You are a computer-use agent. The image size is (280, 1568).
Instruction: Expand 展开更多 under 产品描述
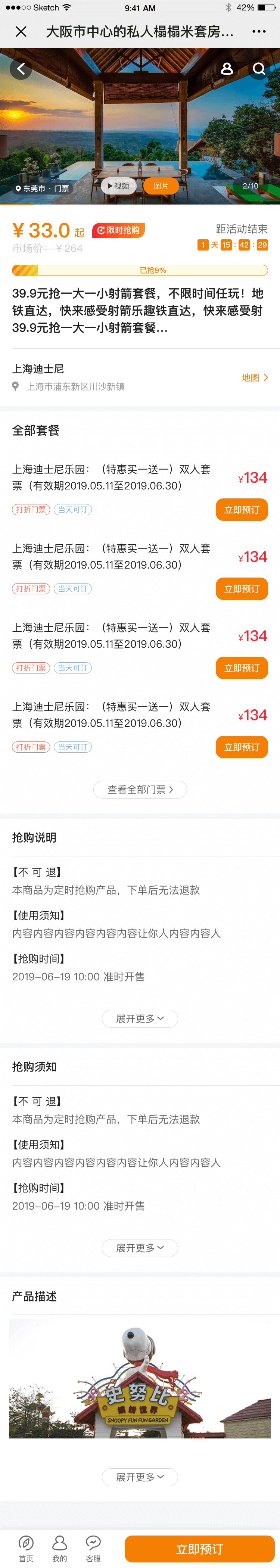point(140,1477)
